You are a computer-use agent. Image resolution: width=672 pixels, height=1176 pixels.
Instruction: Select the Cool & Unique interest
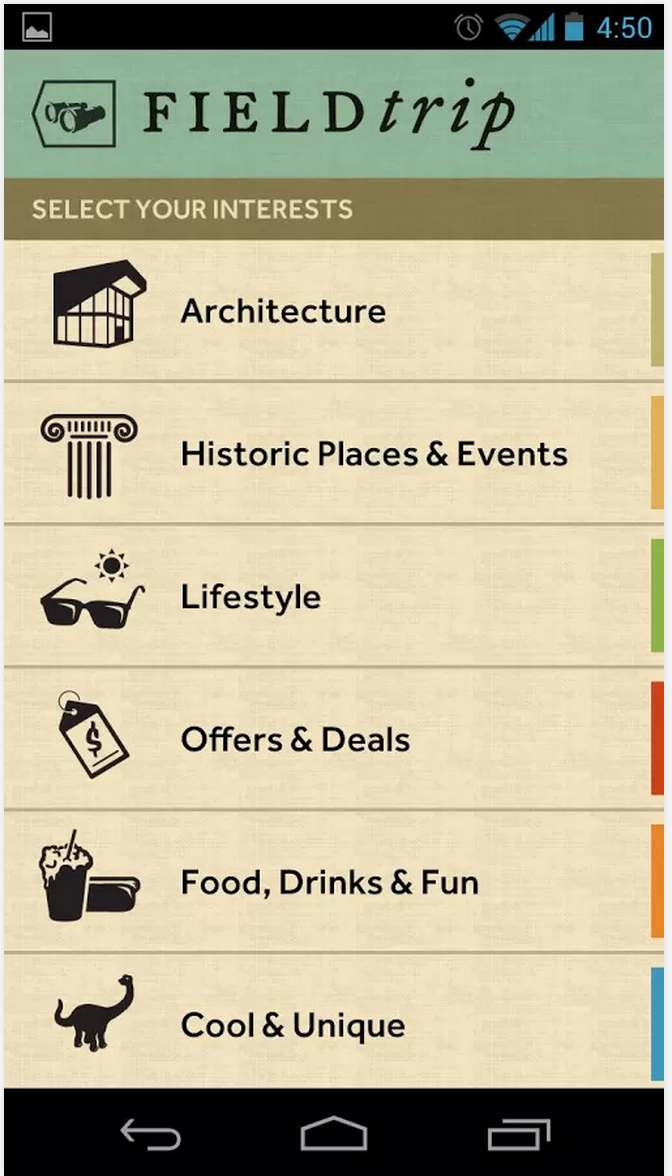pyautogui.click(x=334, y=1023)
